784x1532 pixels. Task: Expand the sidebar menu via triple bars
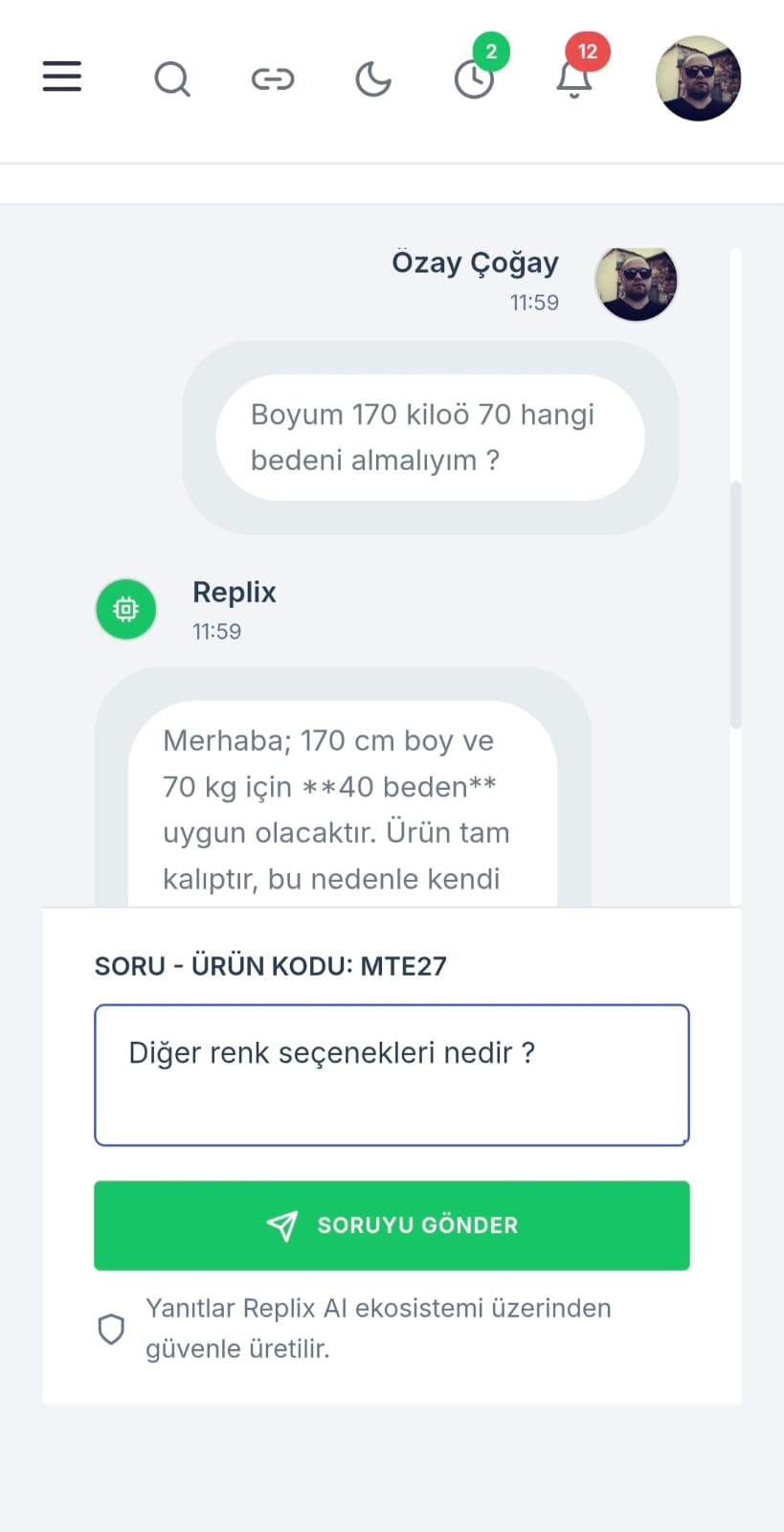click(61, 77)
